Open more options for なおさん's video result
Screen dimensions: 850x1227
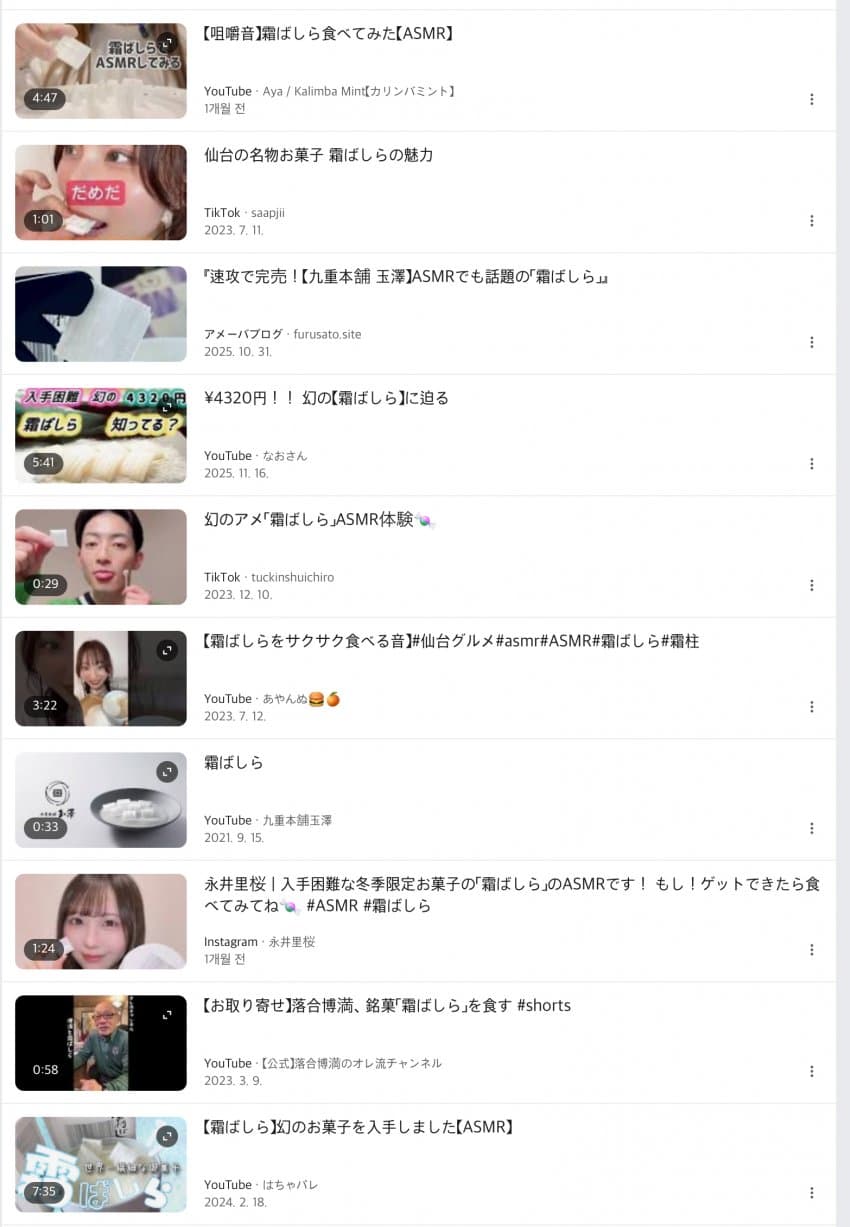point(811,464)
